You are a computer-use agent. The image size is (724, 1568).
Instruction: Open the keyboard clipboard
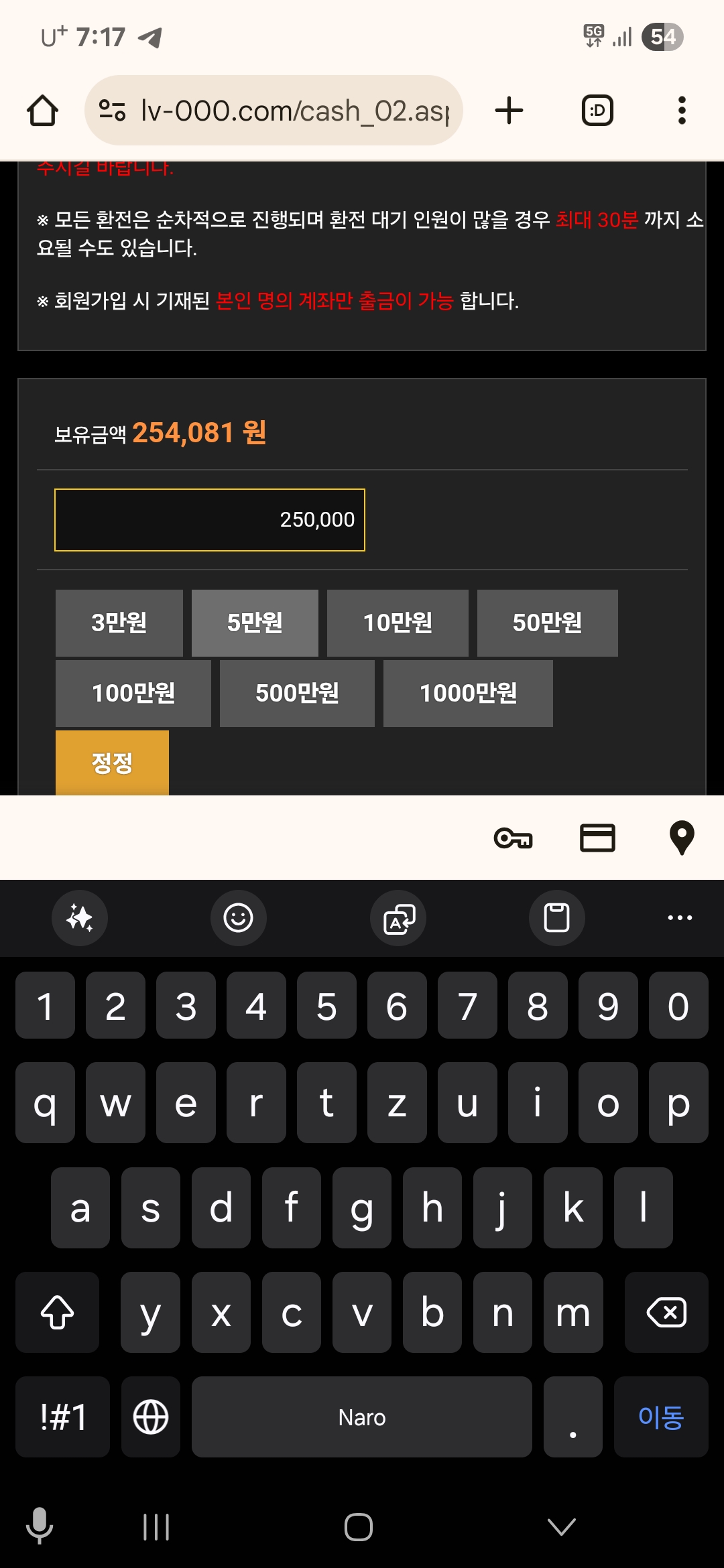click(x=556, y=918)
